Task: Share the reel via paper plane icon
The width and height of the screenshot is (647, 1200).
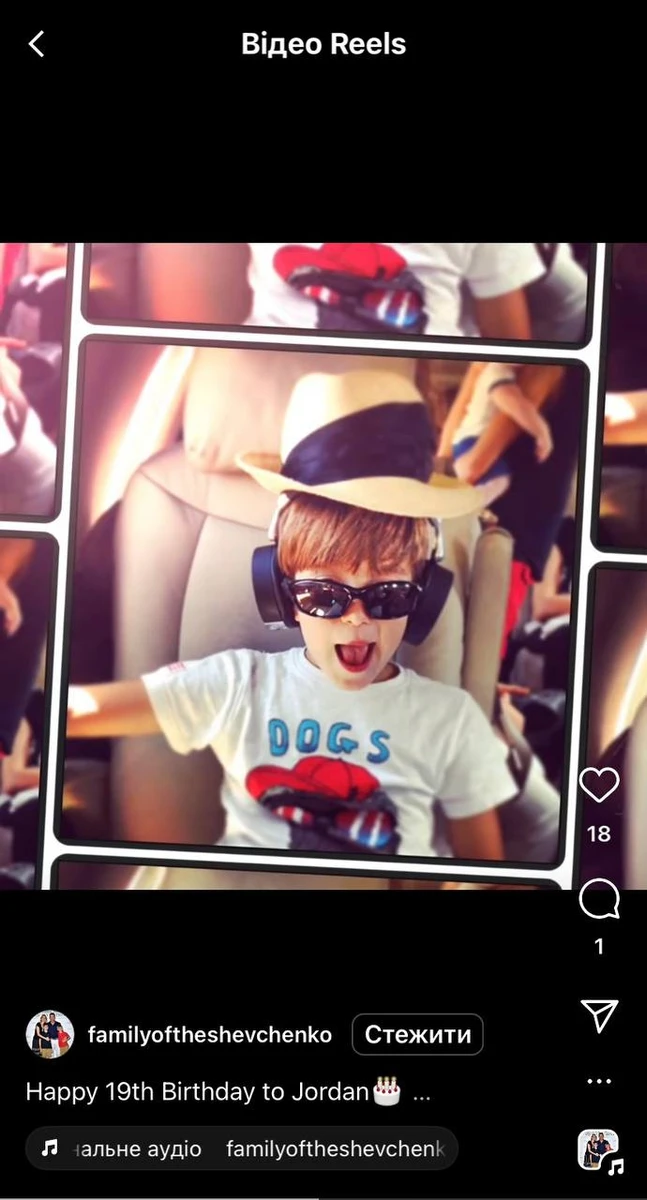Action: (x=599, y=1015)
